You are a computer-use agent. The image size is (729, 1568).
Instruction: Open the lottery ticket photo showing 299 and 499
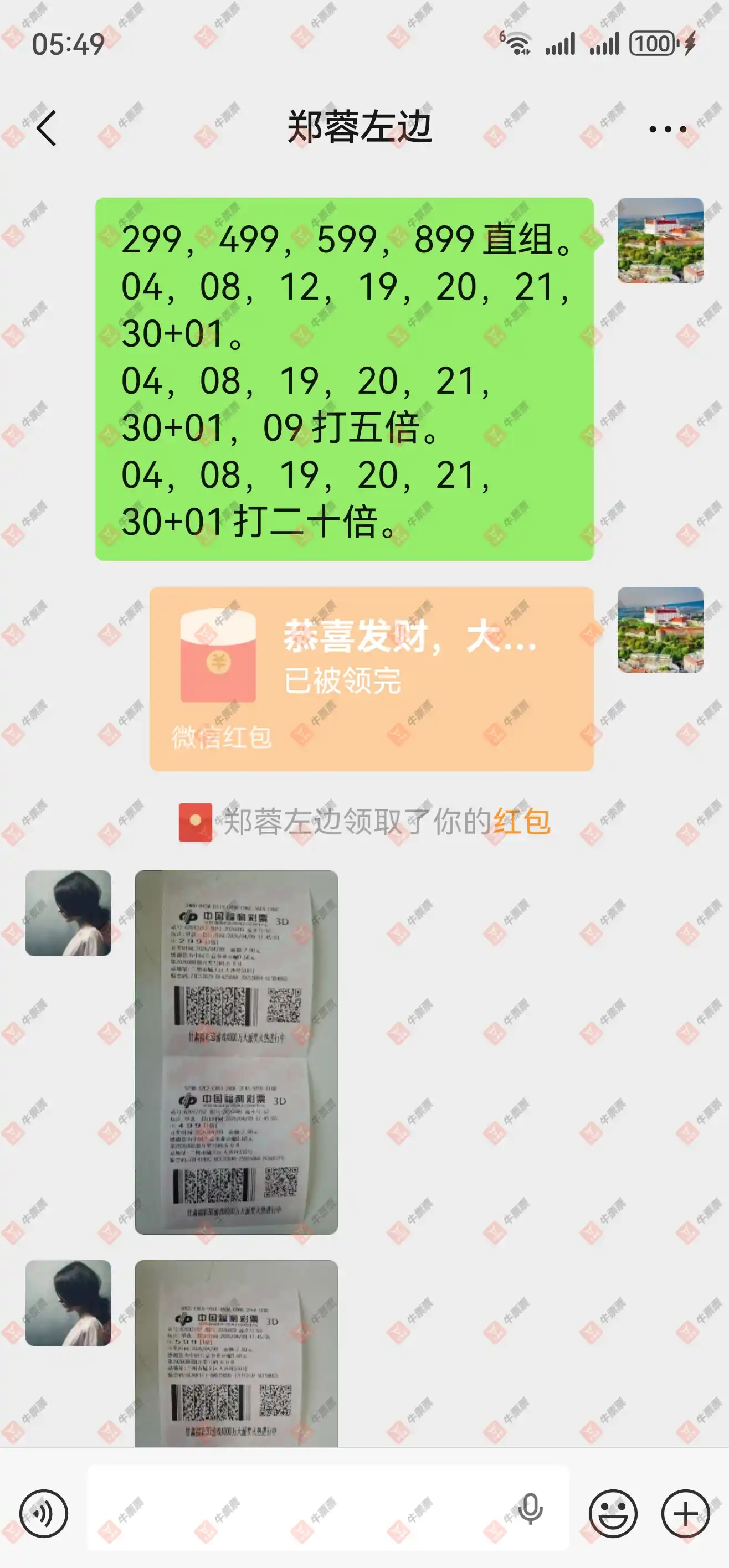pyautogui.click(x=235, y=1052)
